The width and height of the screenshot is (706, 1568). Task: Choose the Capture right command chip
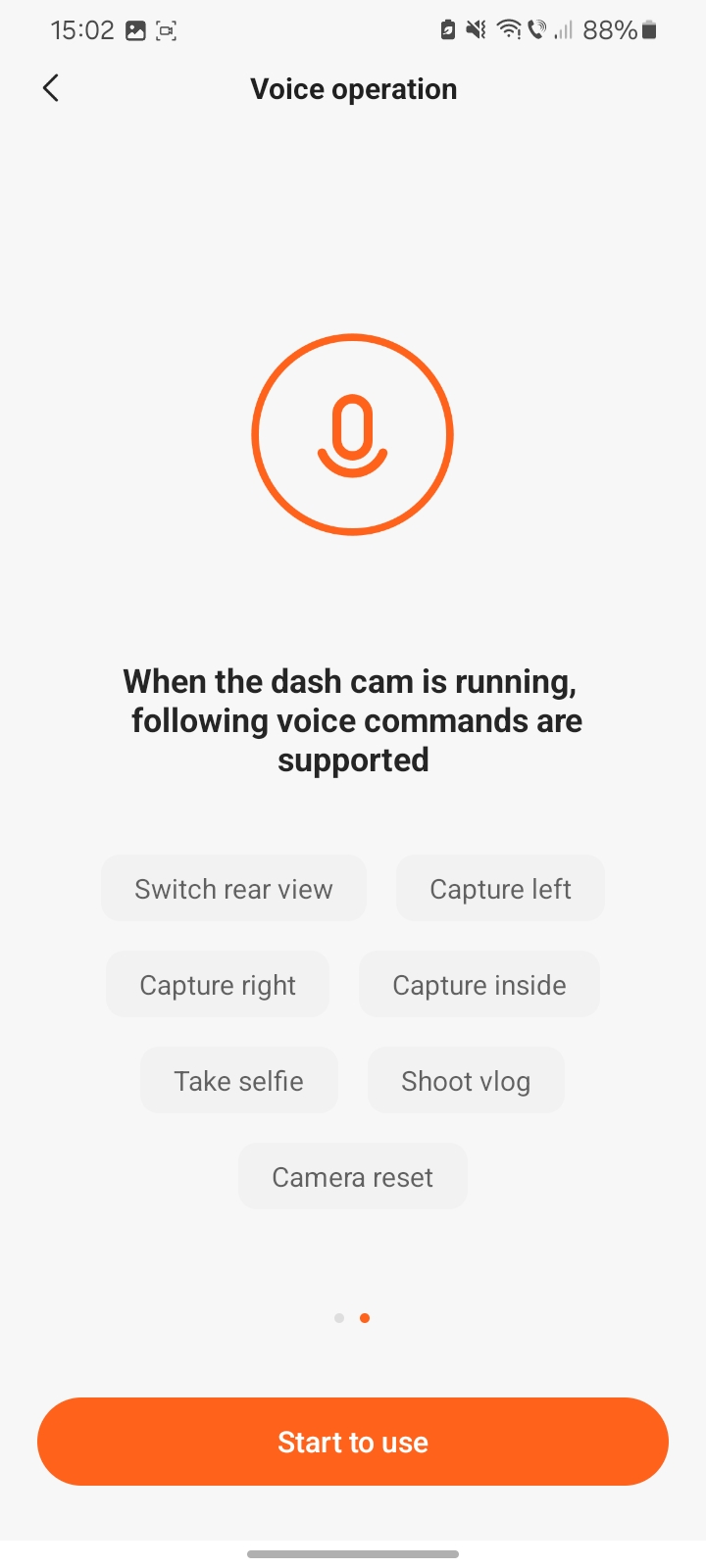218,985
